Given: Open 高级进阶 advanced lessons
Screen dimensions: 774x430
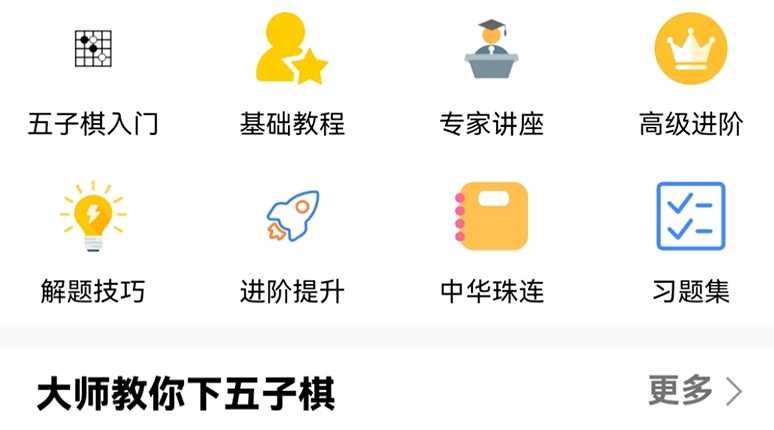Looking at the screenshot, I should [x=690, y=50].
